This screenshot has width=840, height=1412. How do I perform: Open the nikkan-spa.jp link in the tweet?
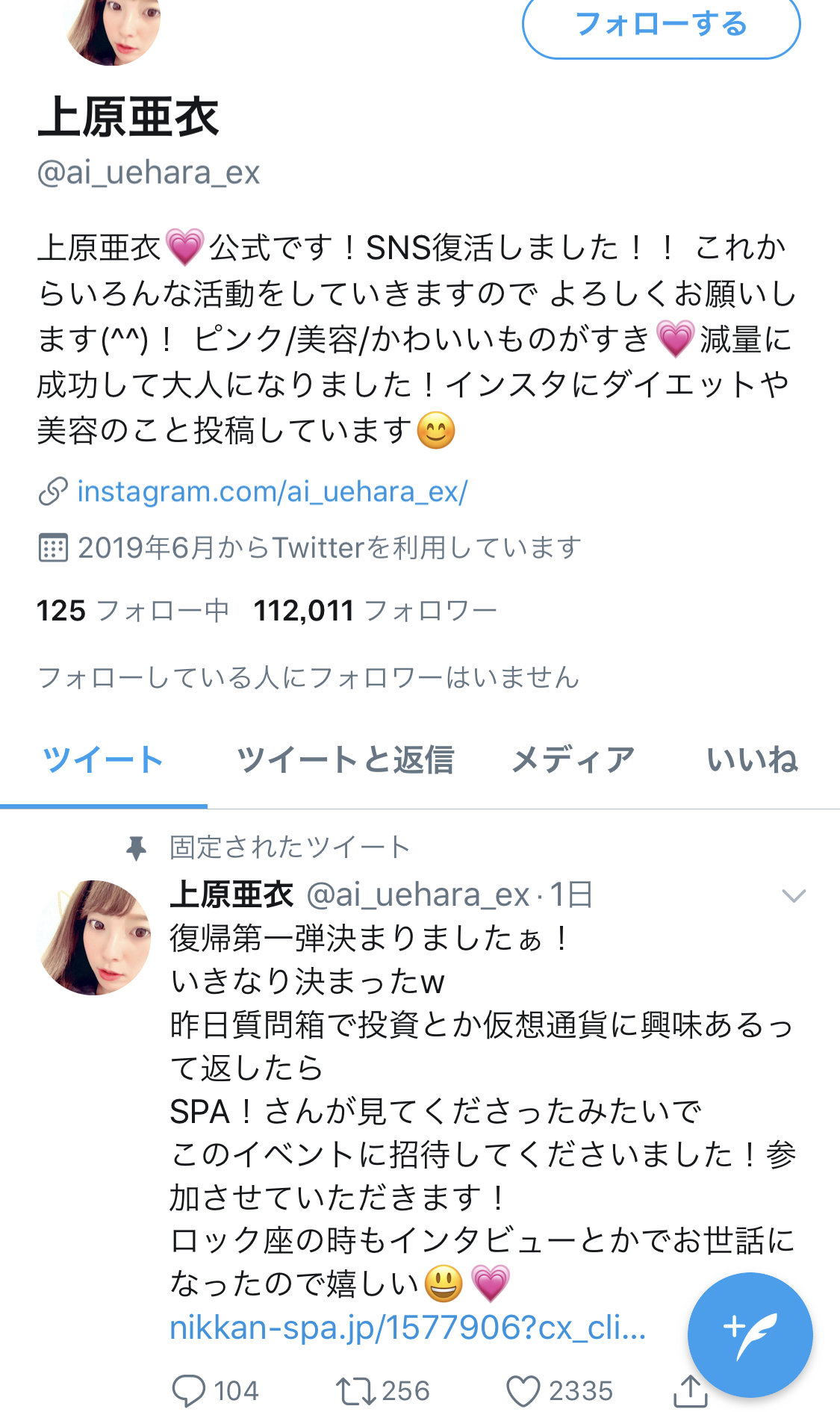tap(408, 1328)
